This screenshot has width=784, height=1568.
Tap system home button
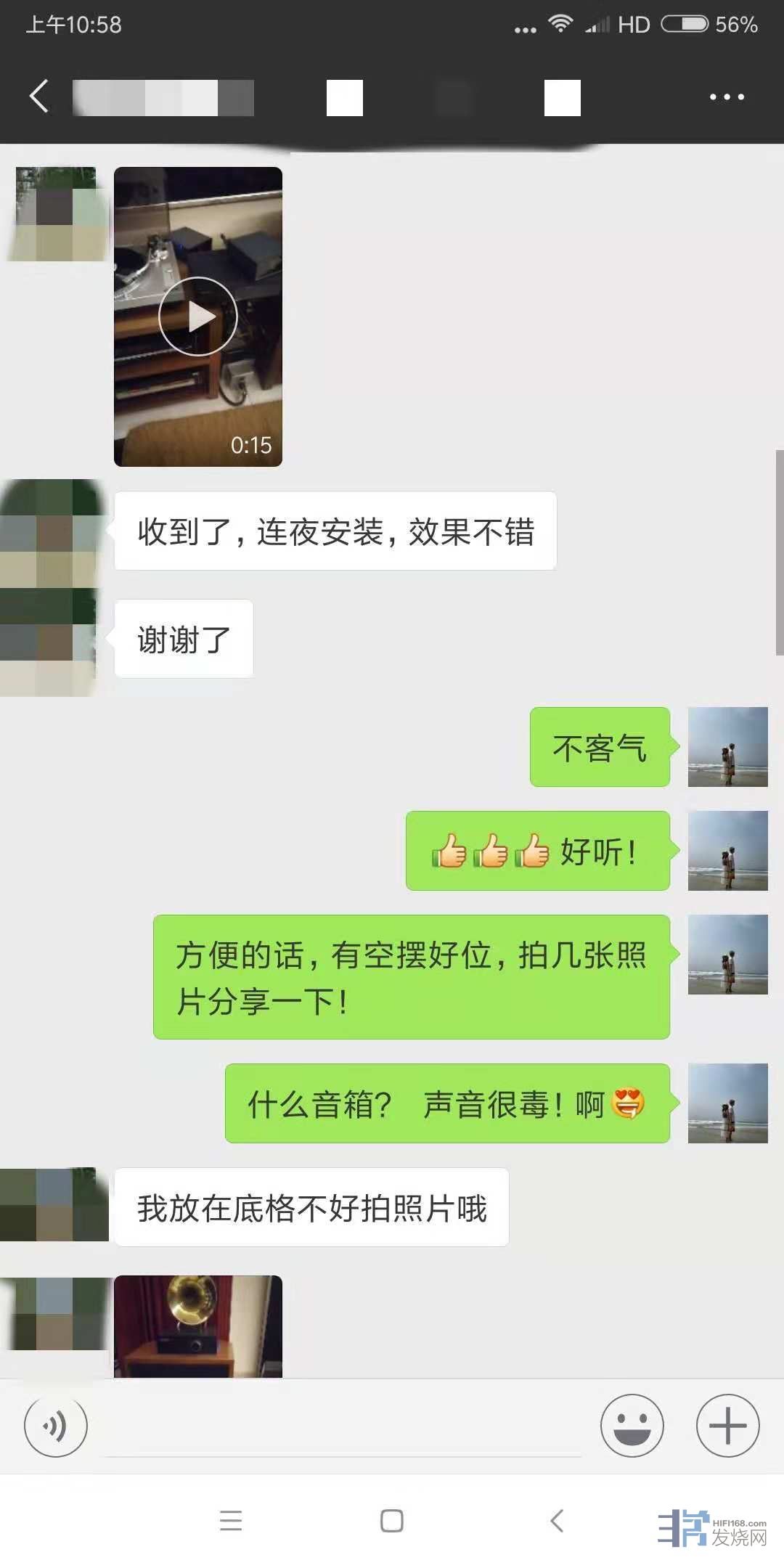pos(392,1521)
